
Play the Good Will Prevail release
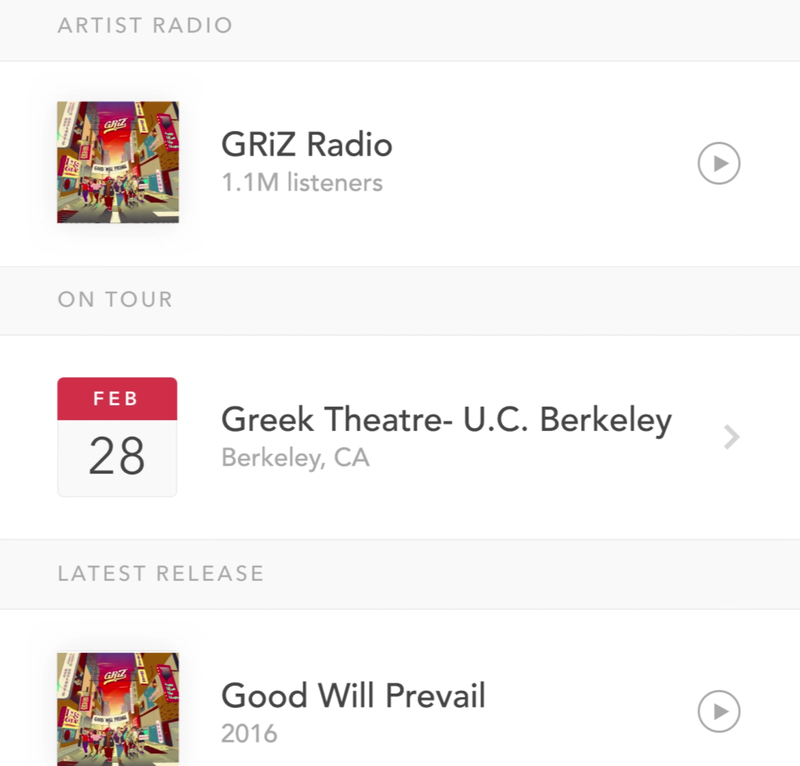click(718, 712)
